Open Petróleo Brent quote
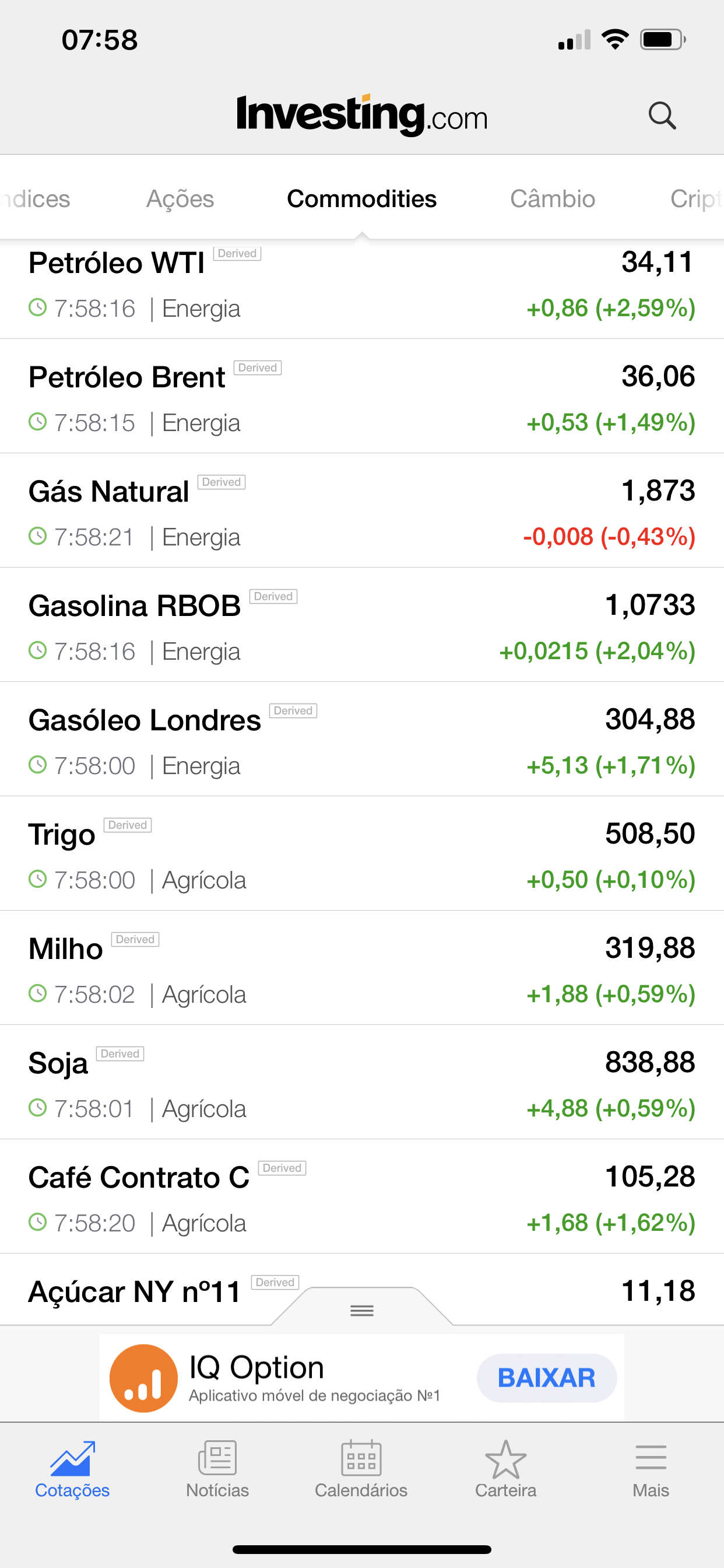This screenshot has width=724, height=1568. coord(362,396)
